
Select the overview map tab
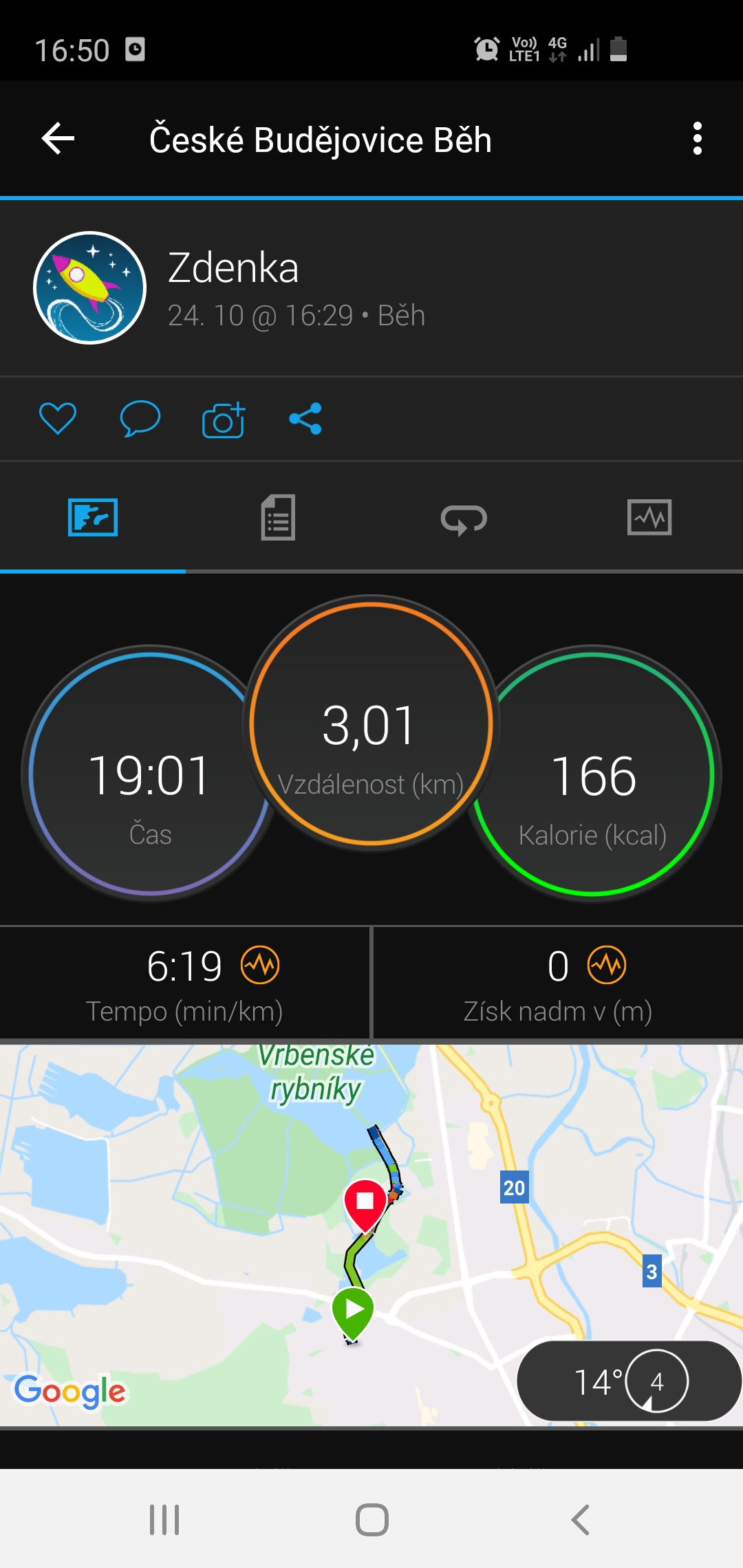point(93,517)
